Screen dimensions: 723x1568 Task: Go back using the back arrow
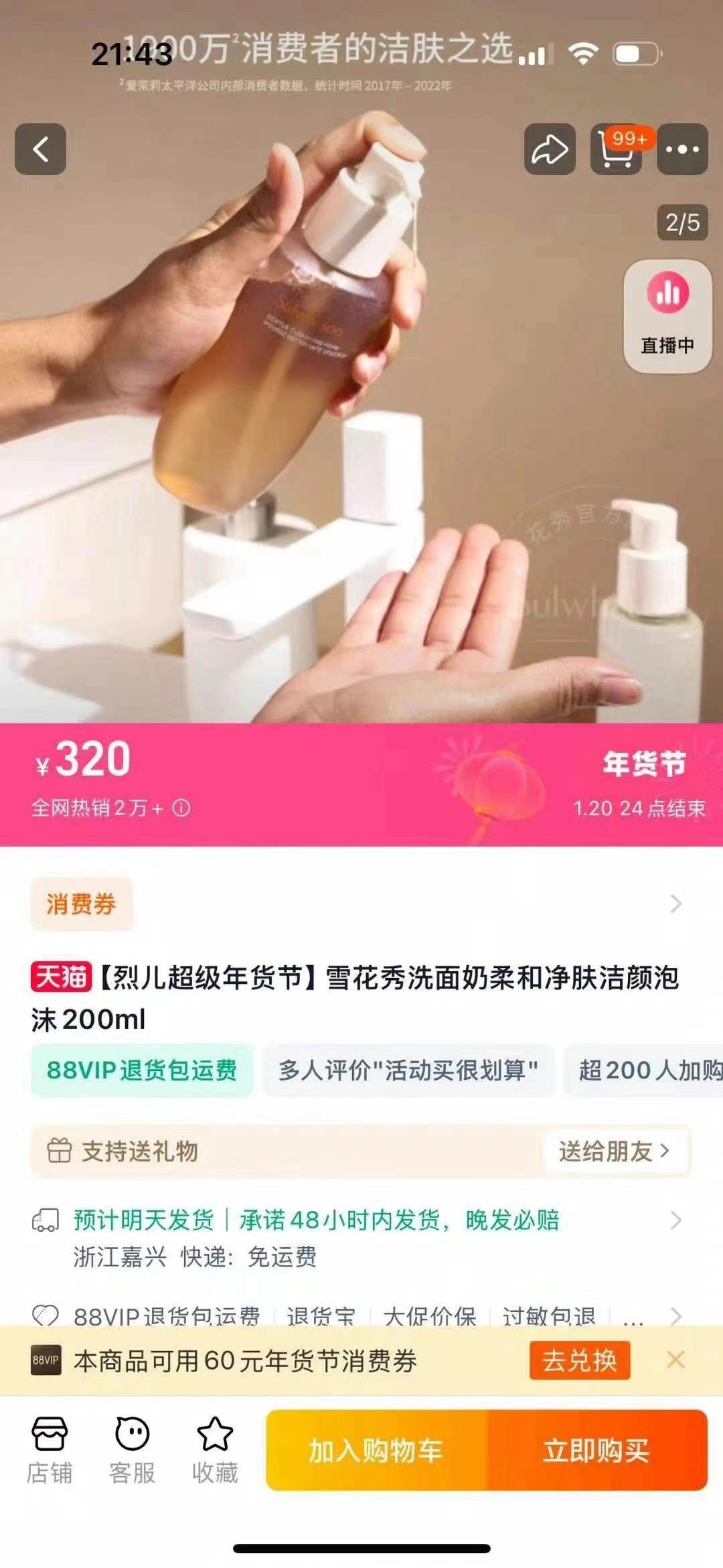coord(40,149)
